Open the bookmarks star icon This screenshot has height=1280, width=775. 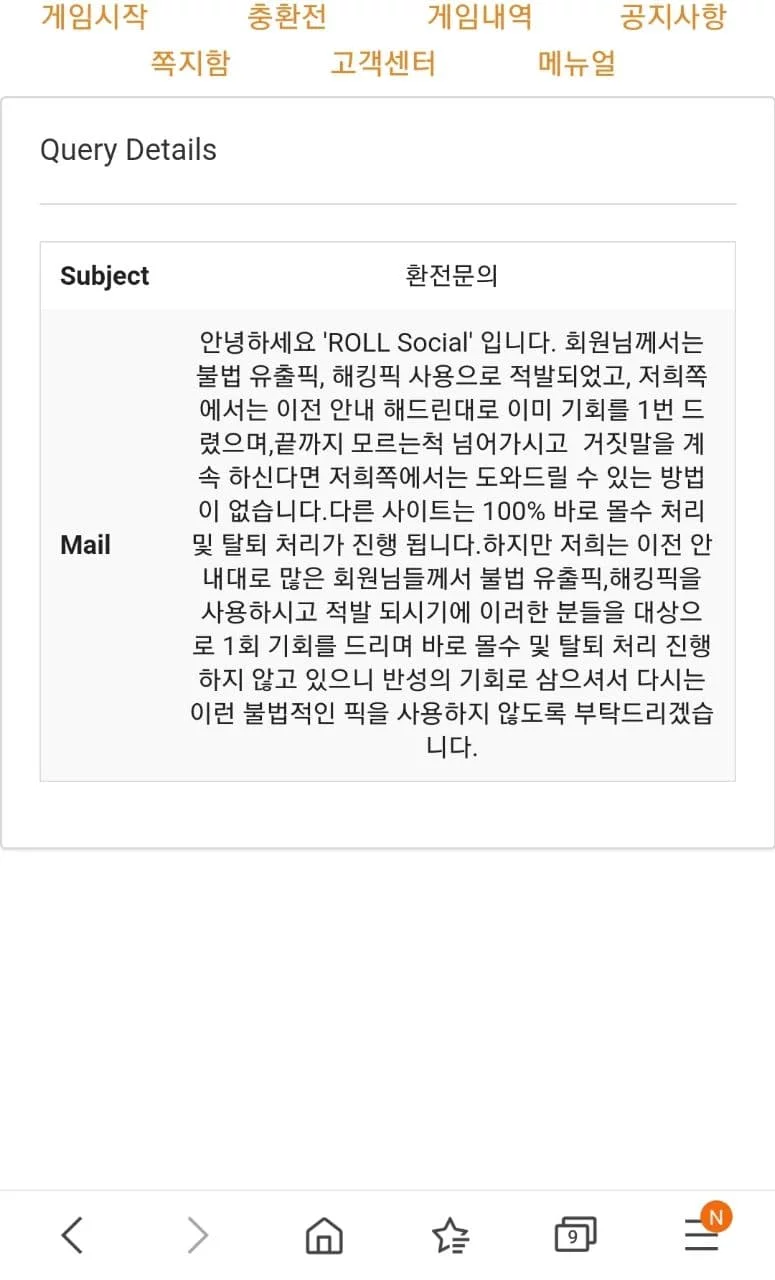tap(450, 1236)
